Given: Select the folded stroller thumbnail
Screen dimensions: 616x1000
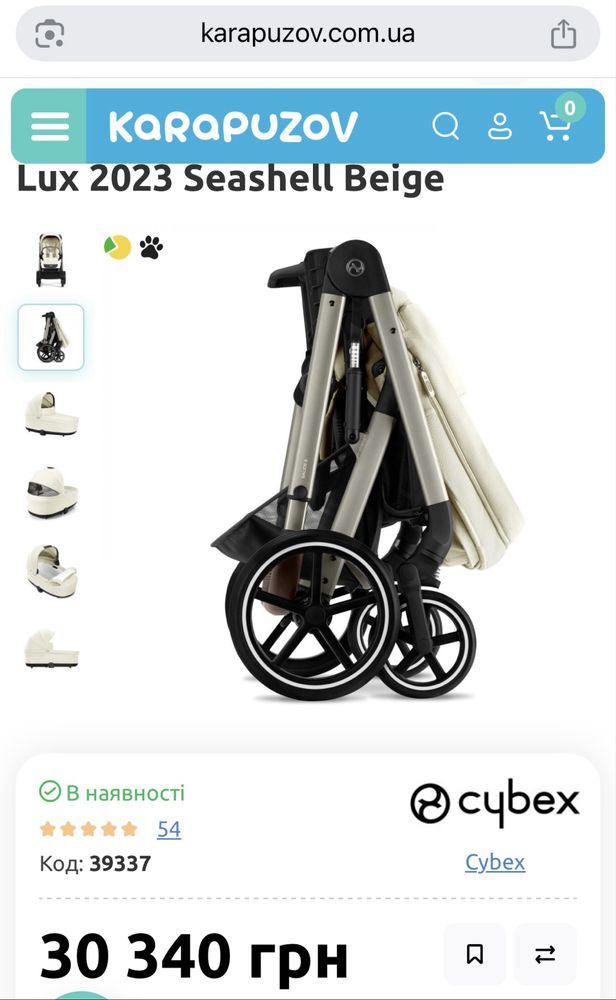Looking at the screenshot, I should (x=50, y=338).
